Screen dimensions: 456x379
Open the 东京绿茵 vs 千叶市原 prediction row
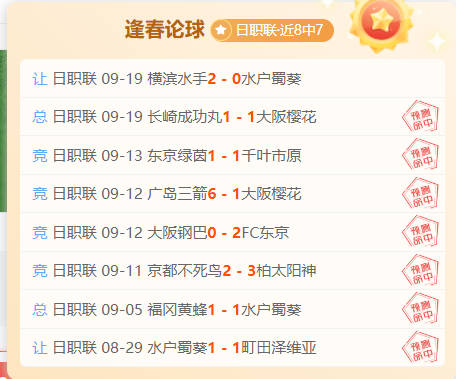232,155
